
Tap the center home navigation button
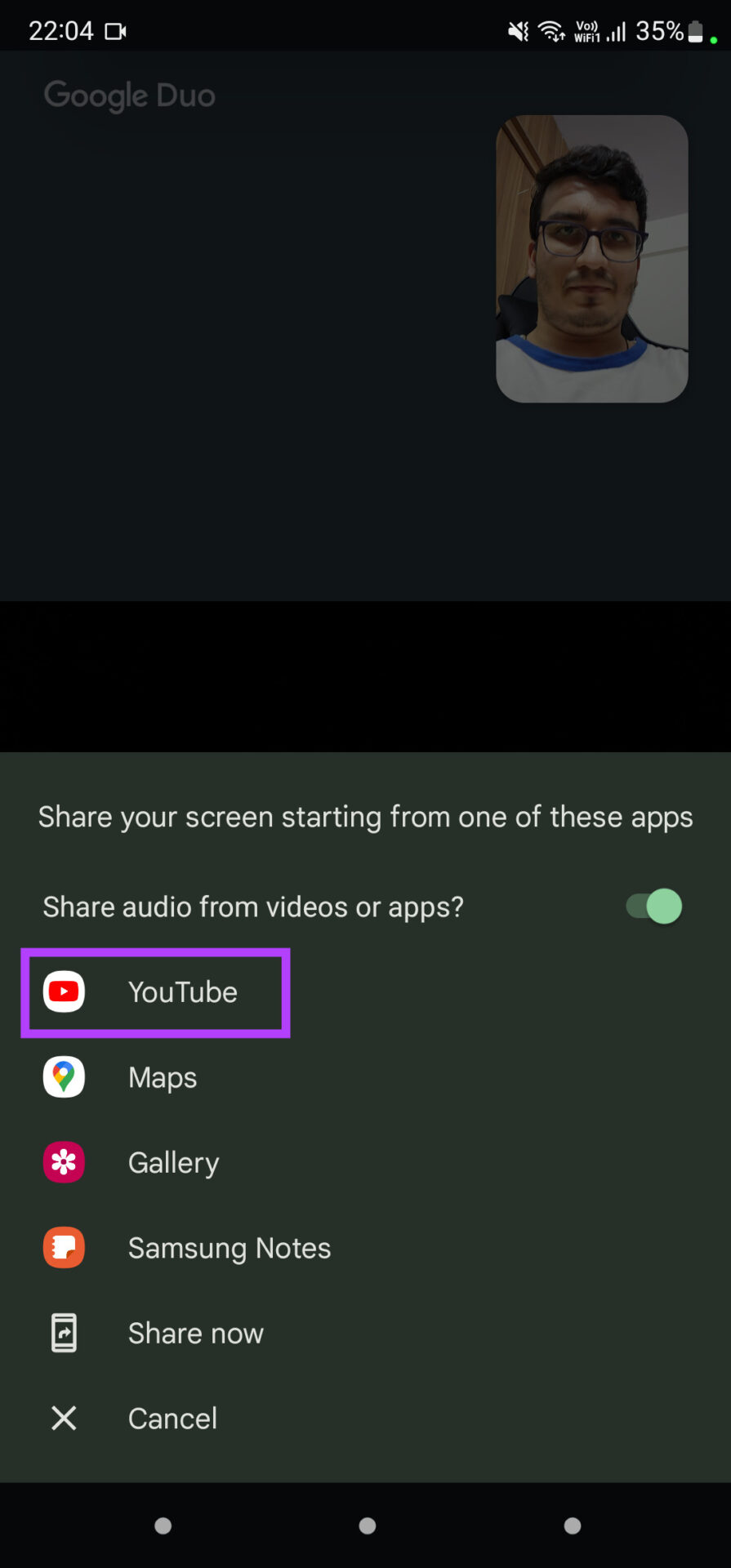tap(367, 1526)
